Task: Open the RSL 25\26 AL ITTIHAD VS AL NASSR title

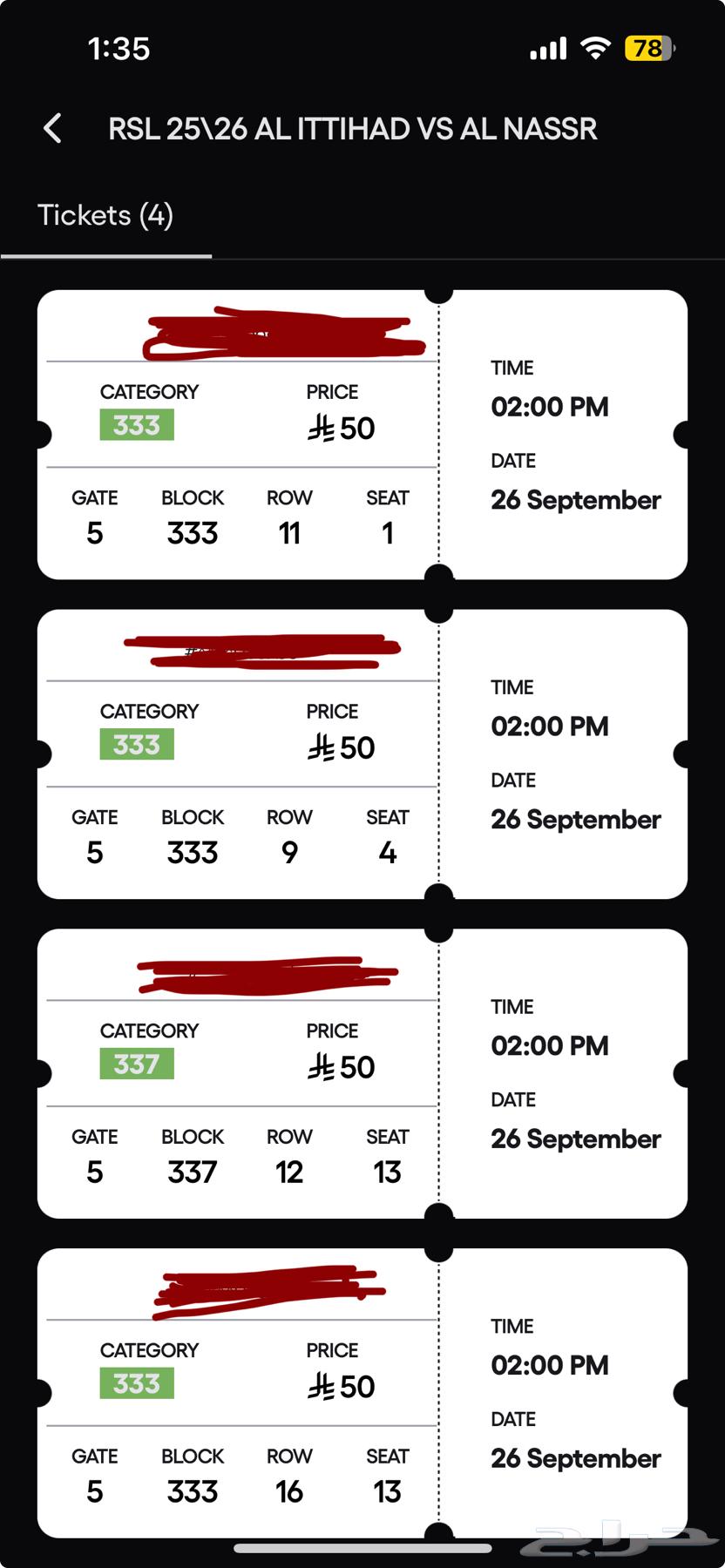Action: click(x=352, y=128)
